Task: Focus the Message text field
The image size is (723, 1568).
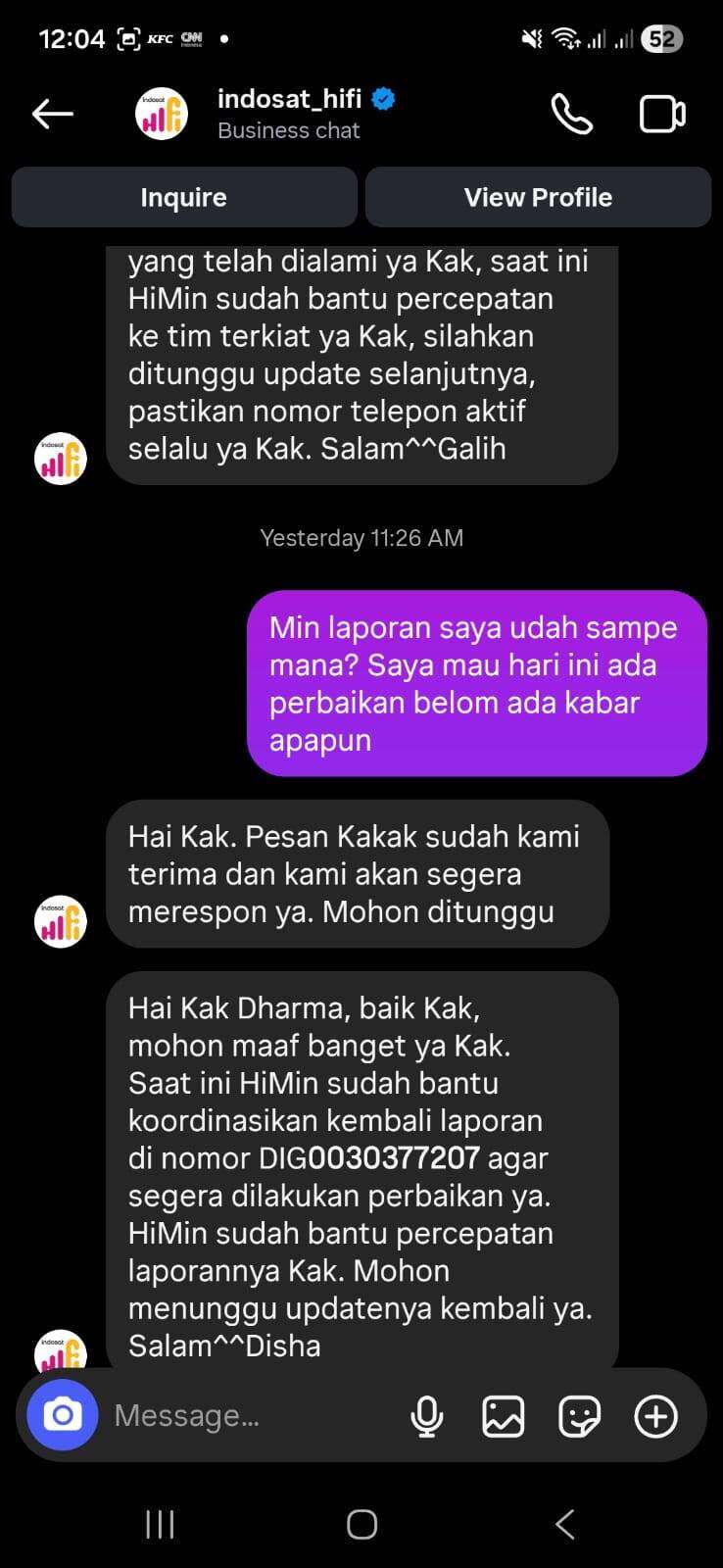Action: (245, 1415)
